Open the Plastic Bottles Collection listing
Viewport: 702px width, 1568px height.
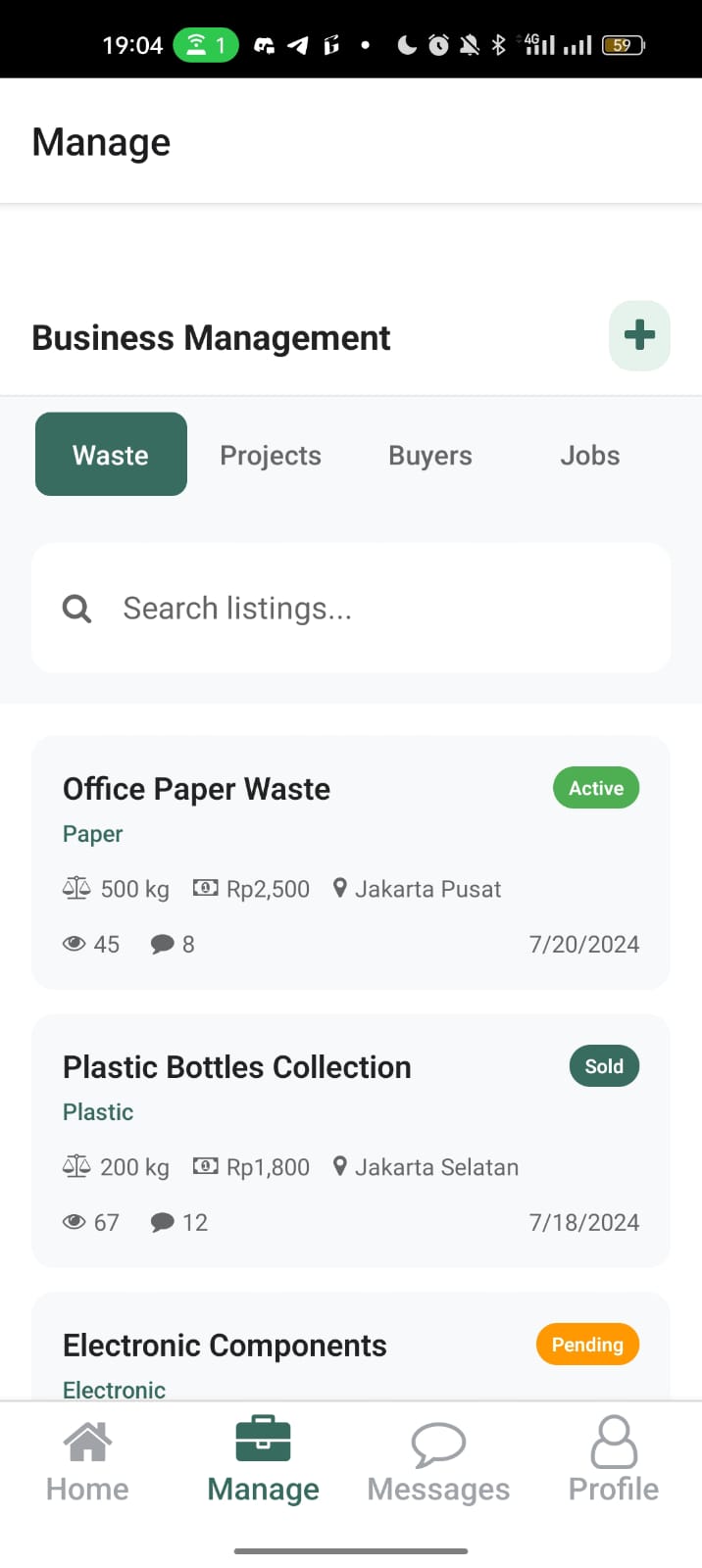point(236,1067)
